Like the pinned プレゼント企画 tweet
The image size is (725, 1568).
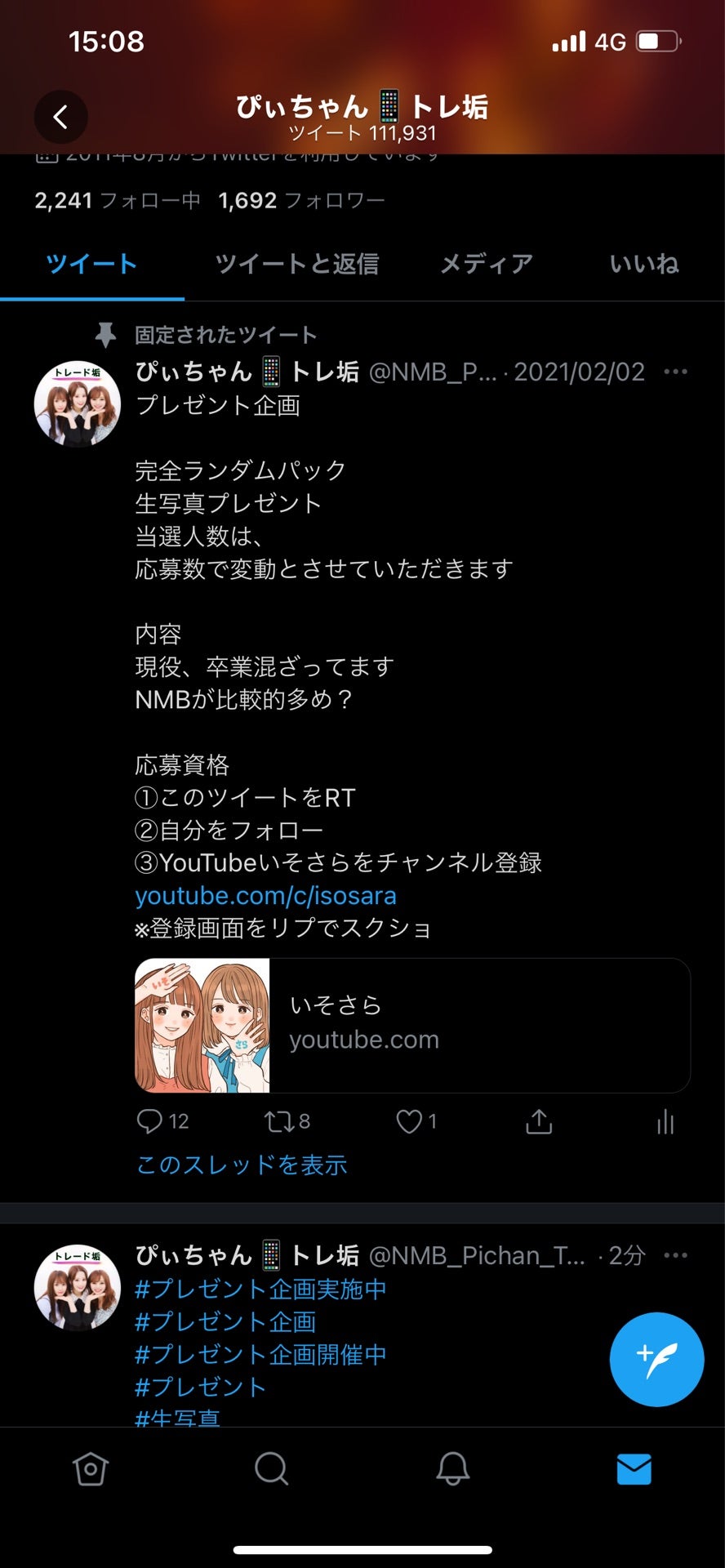409,1121
